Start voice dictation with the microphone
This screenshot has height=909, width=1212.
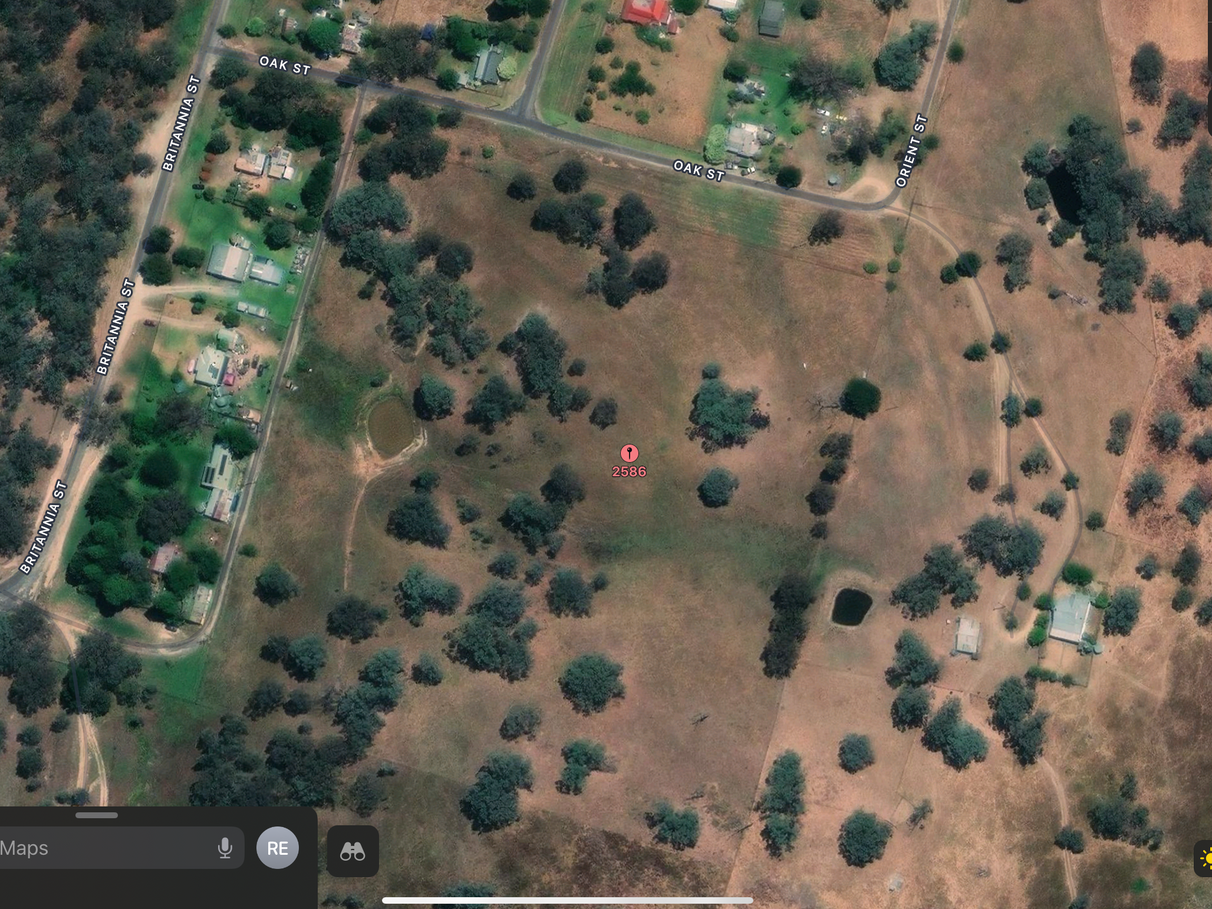(x=225, y=848)
